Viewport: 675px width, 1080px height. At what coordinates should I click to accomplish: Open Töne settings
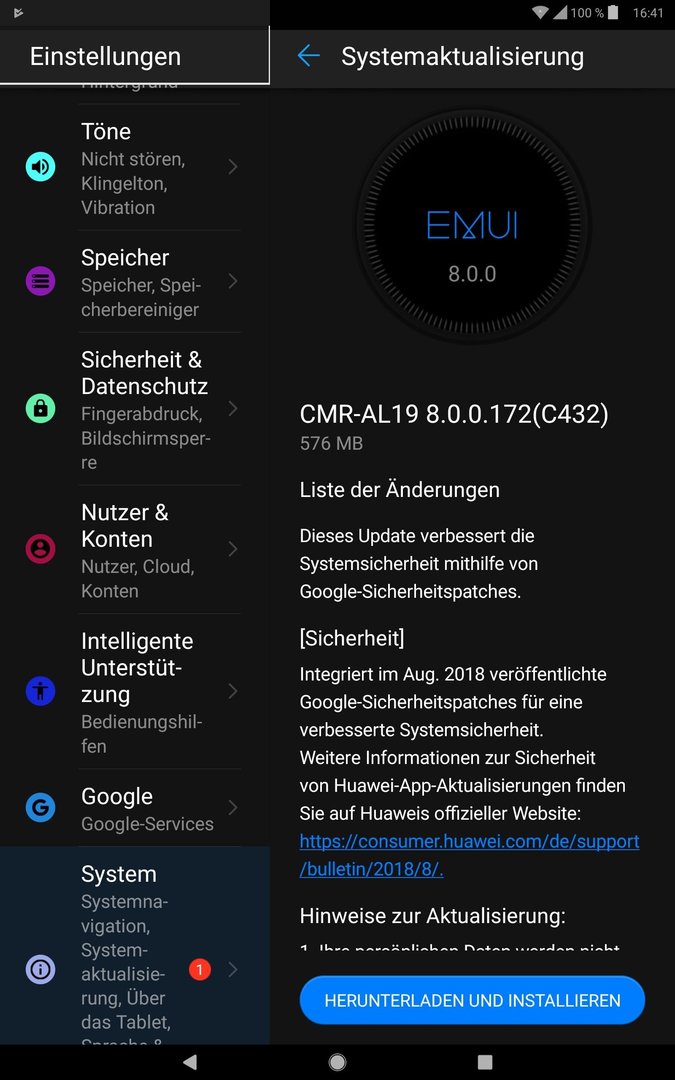coord(135,167)
